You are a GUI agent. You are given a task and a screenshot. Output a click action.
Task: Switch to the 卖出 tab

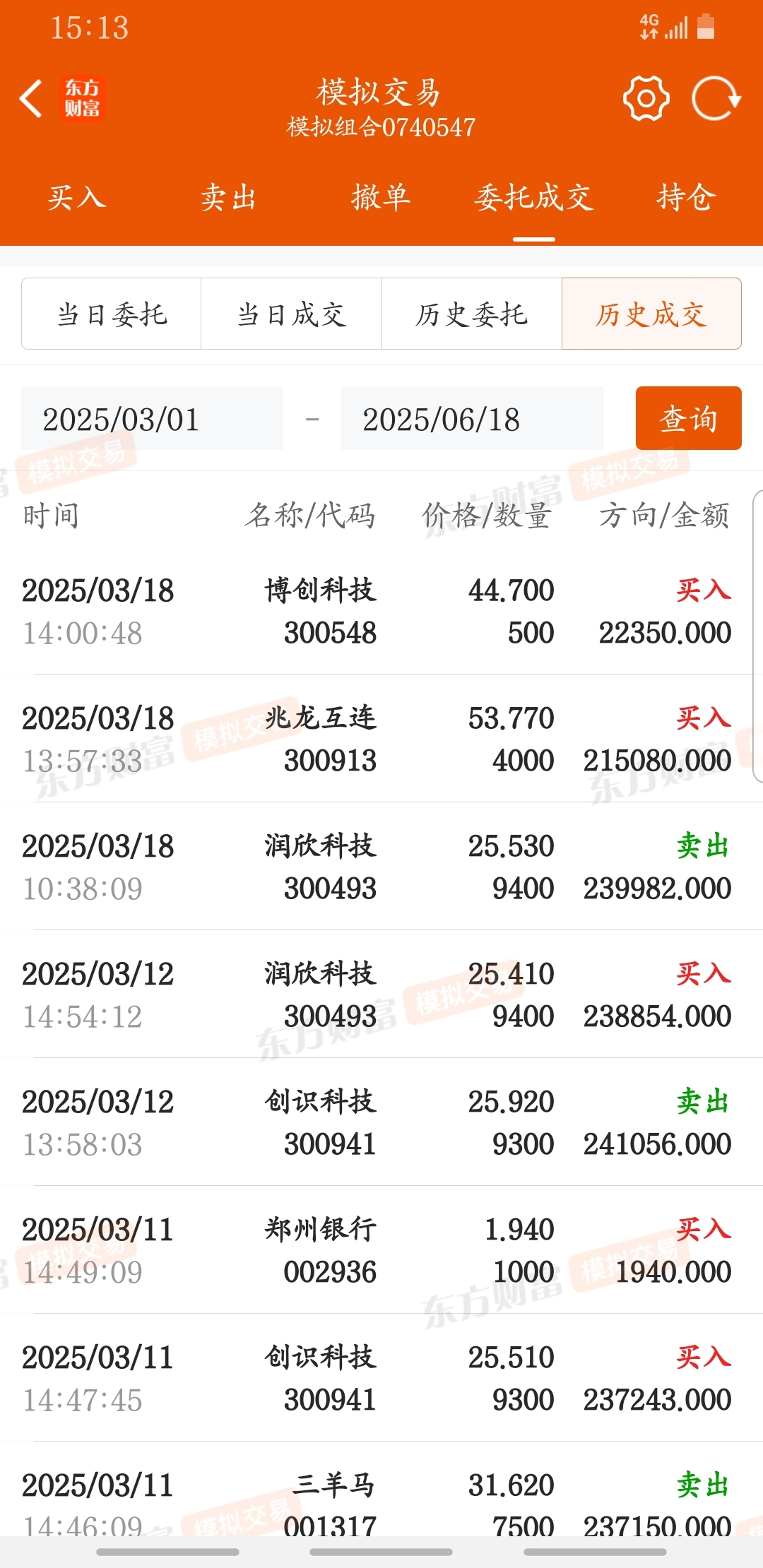(x=228, y=197)
